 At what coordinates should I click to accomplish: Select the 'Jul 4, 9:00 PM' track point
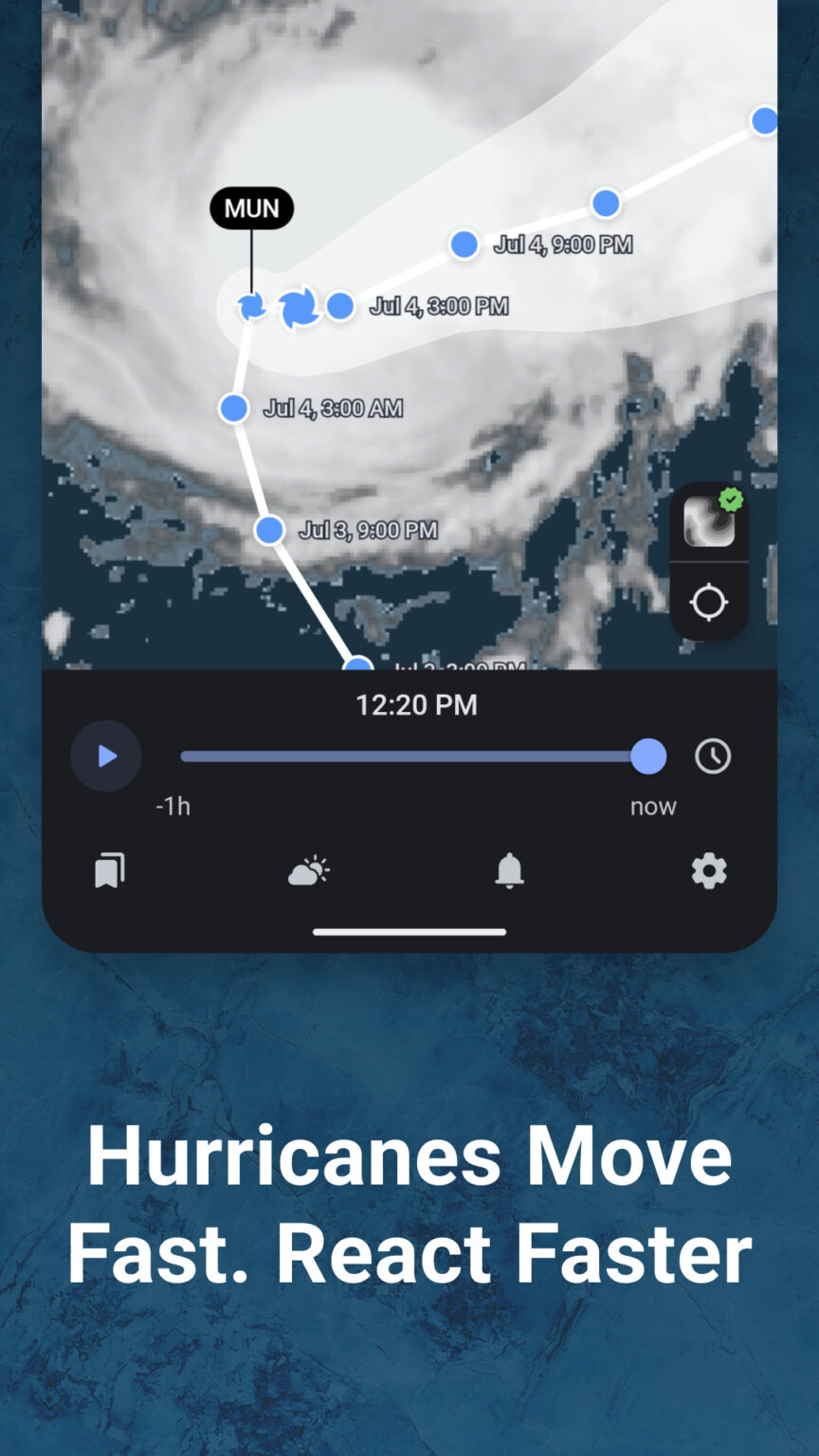click(464, 244)
